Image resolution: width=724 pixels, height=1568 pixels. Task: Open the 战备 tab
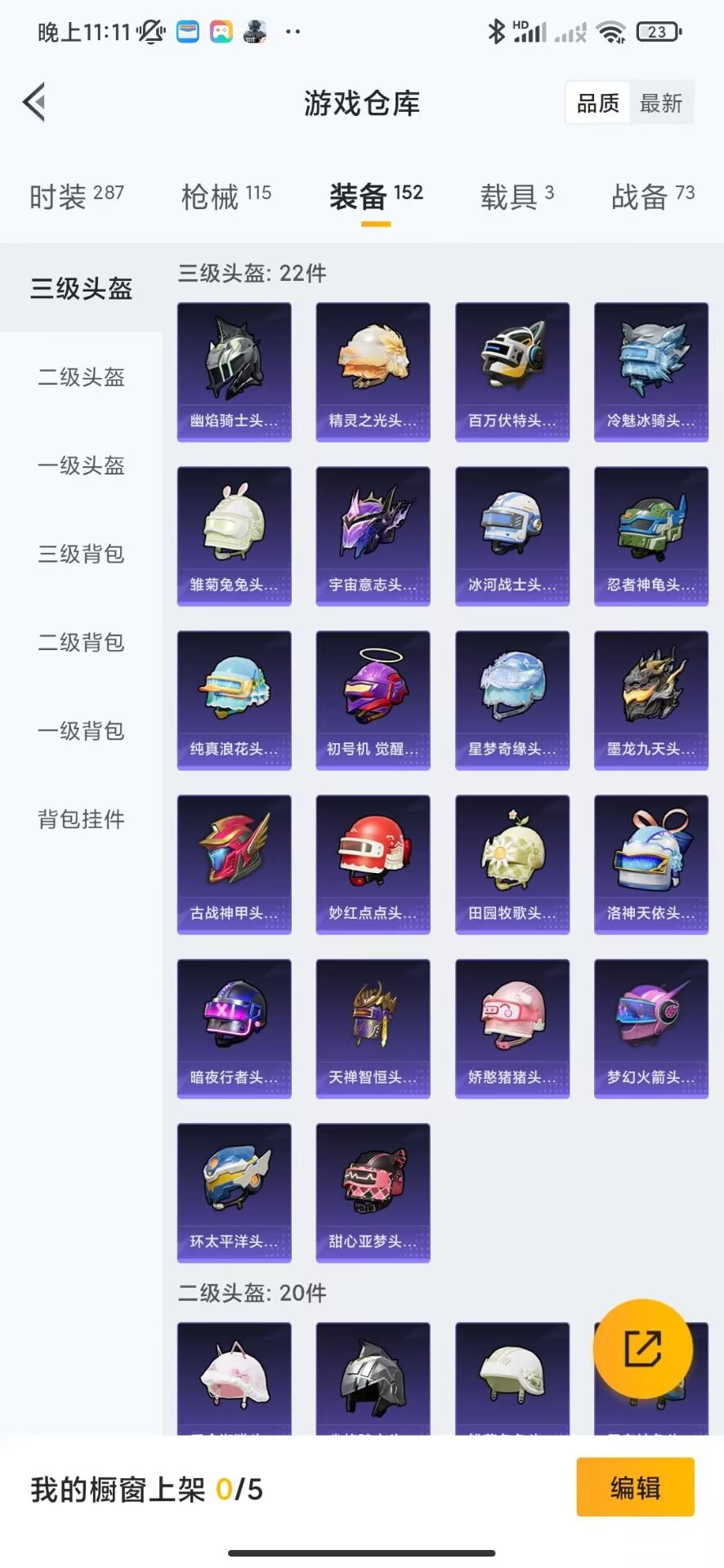coord(652,196)
